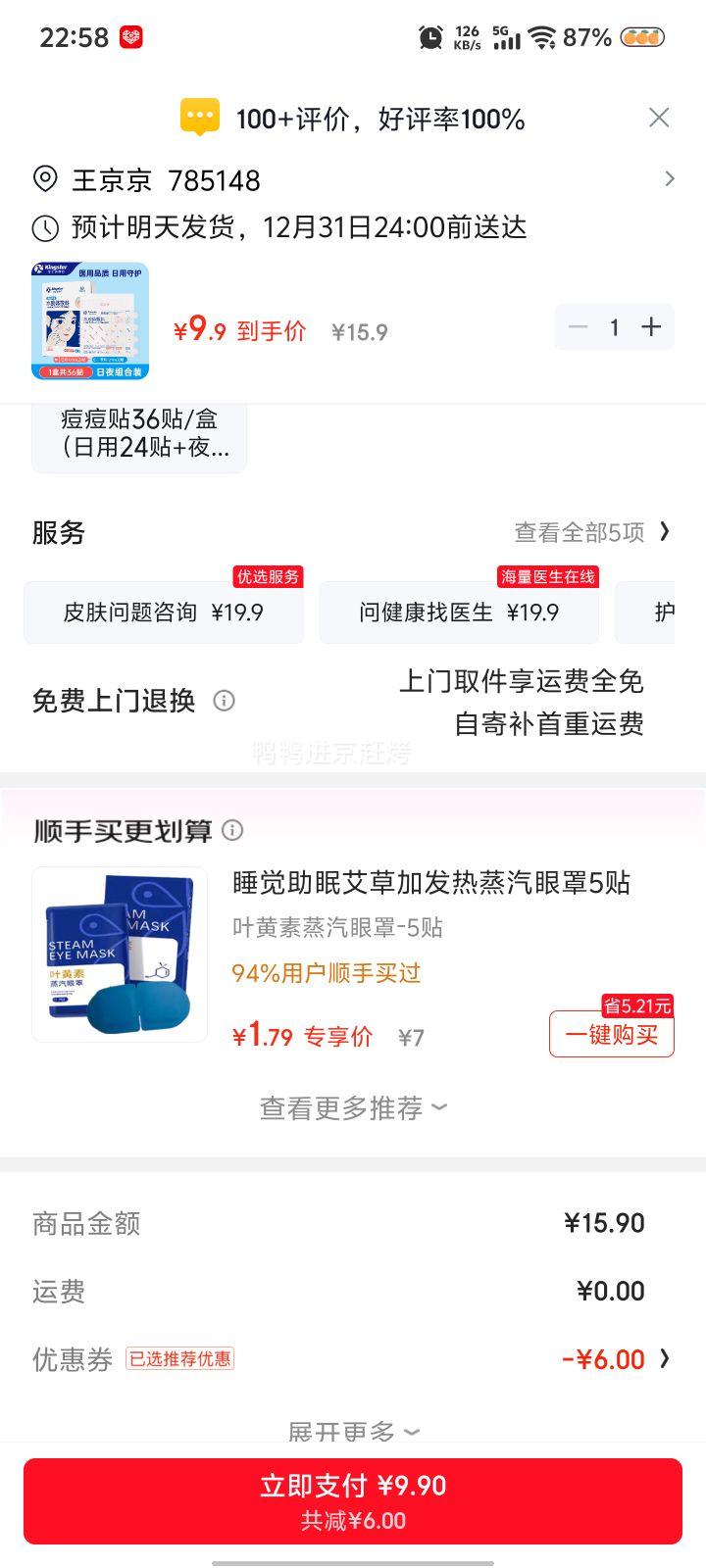The width and height of the screenshot is (706, 1568).
Task: Tap the info icon next to 顺手买更划算
Action: click(x=232, y=831)
